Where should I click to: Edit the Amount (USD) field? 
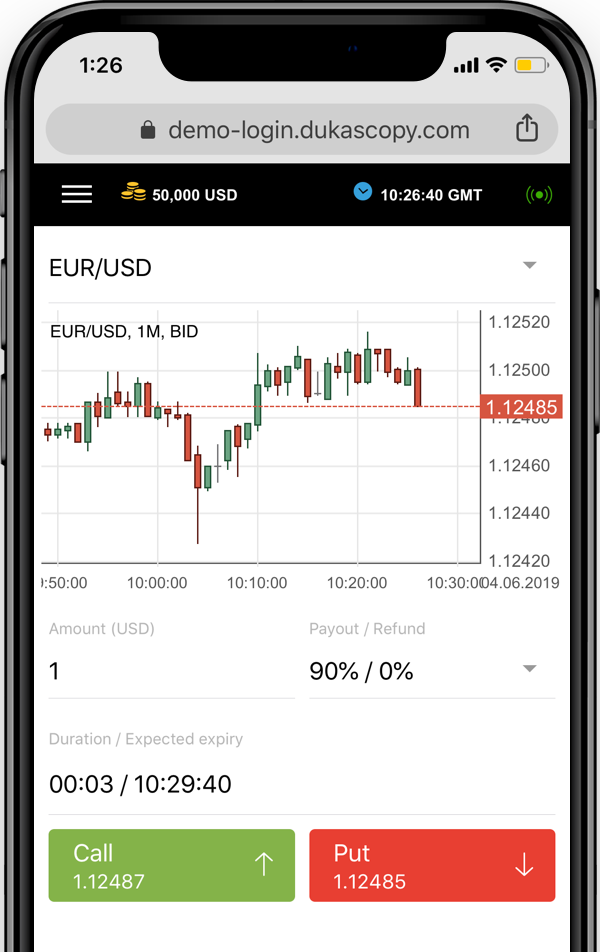point(170,671)
